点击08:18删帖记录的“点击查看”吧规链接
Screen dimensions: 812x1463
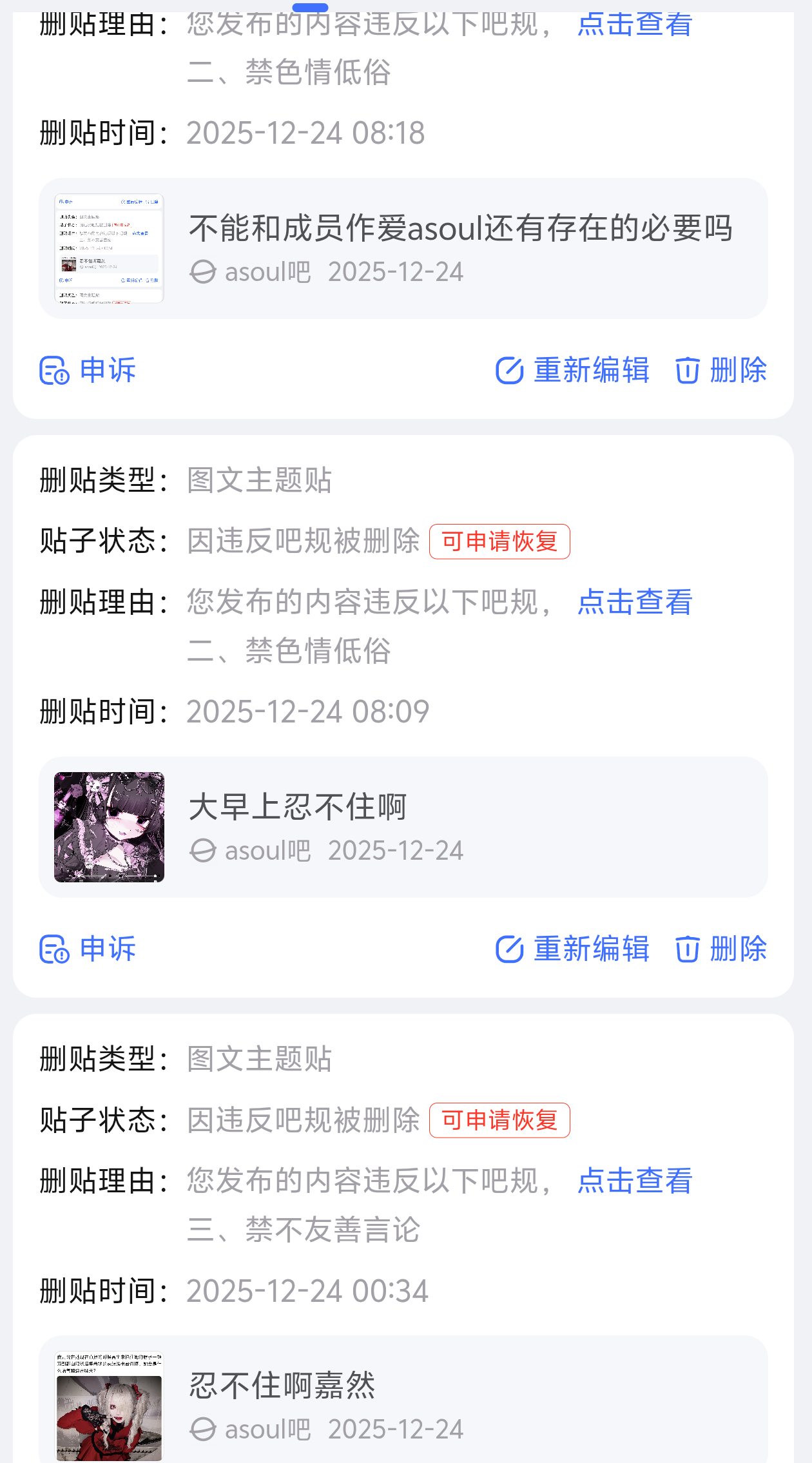[634, 26]
